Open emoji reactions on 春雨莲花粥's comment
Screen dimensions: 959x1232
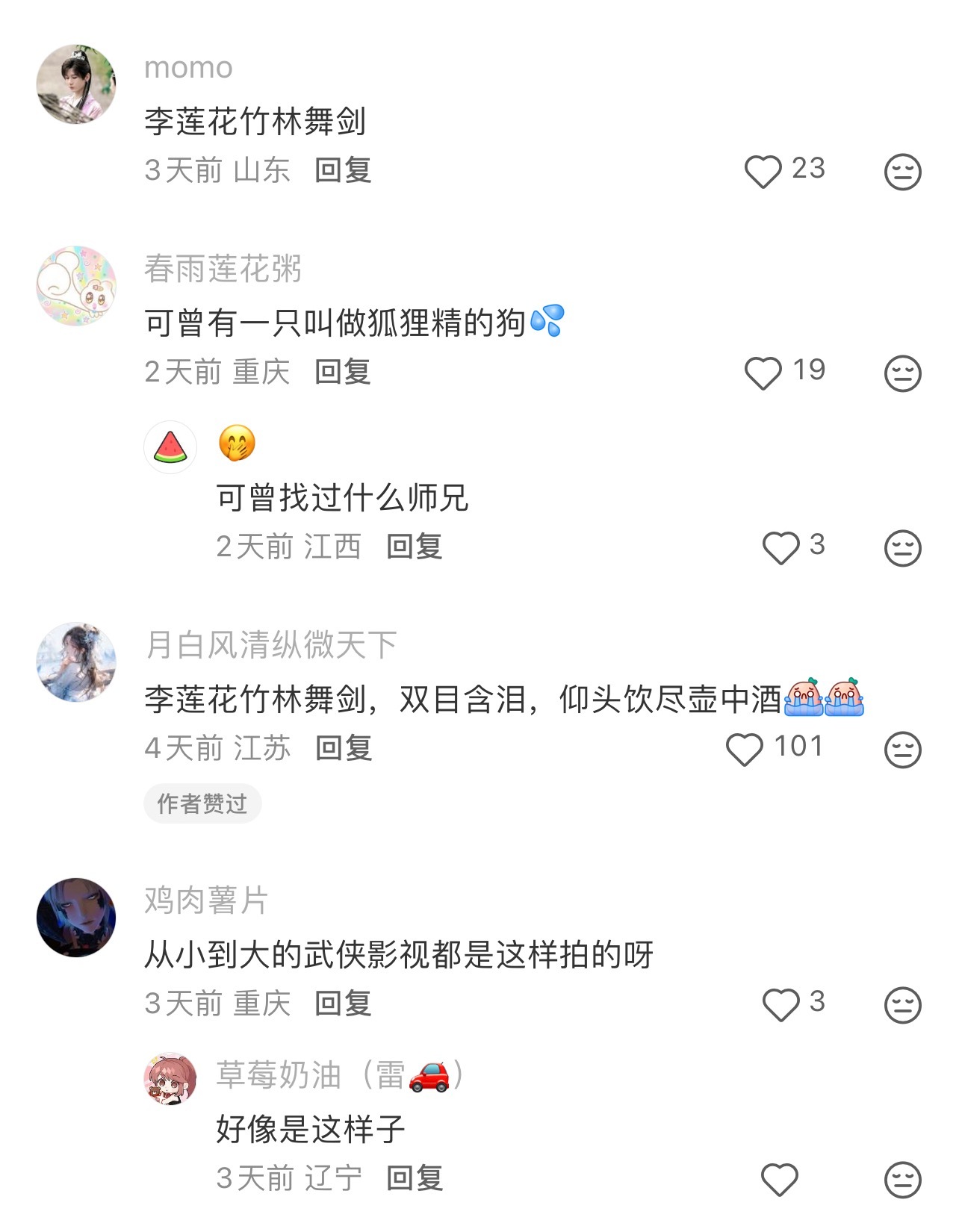coord(901,371)
